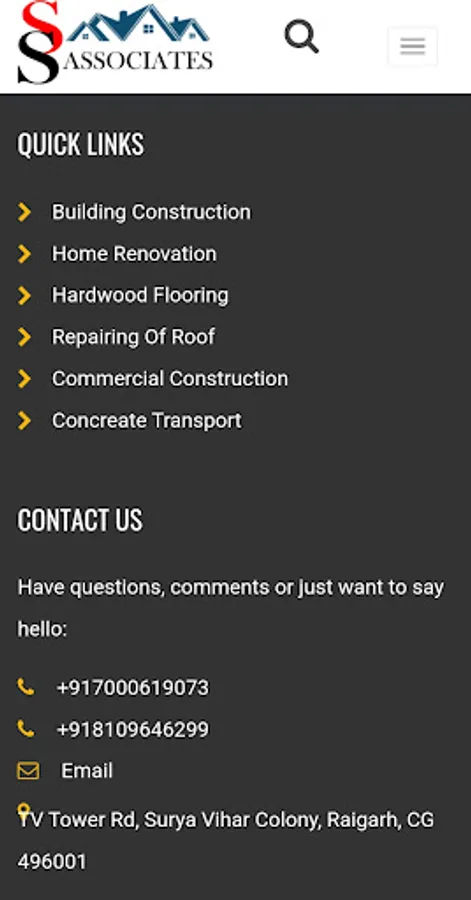Open Repairing Of Roof link
The height and width of the screenshot is (900, 471).
pos(134,337)
